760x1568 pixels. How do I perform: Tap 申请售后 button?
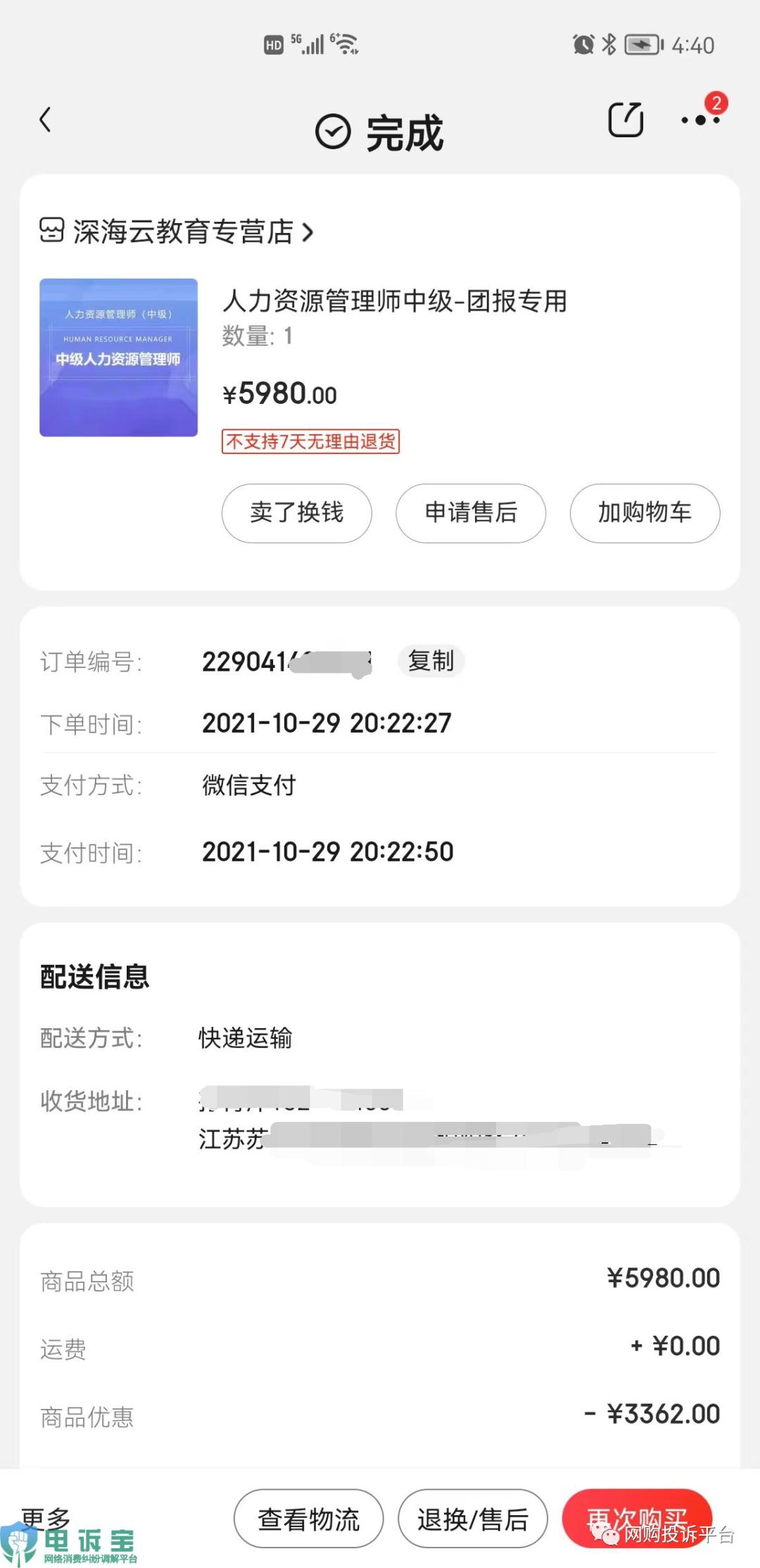click(x=470, y=514)
